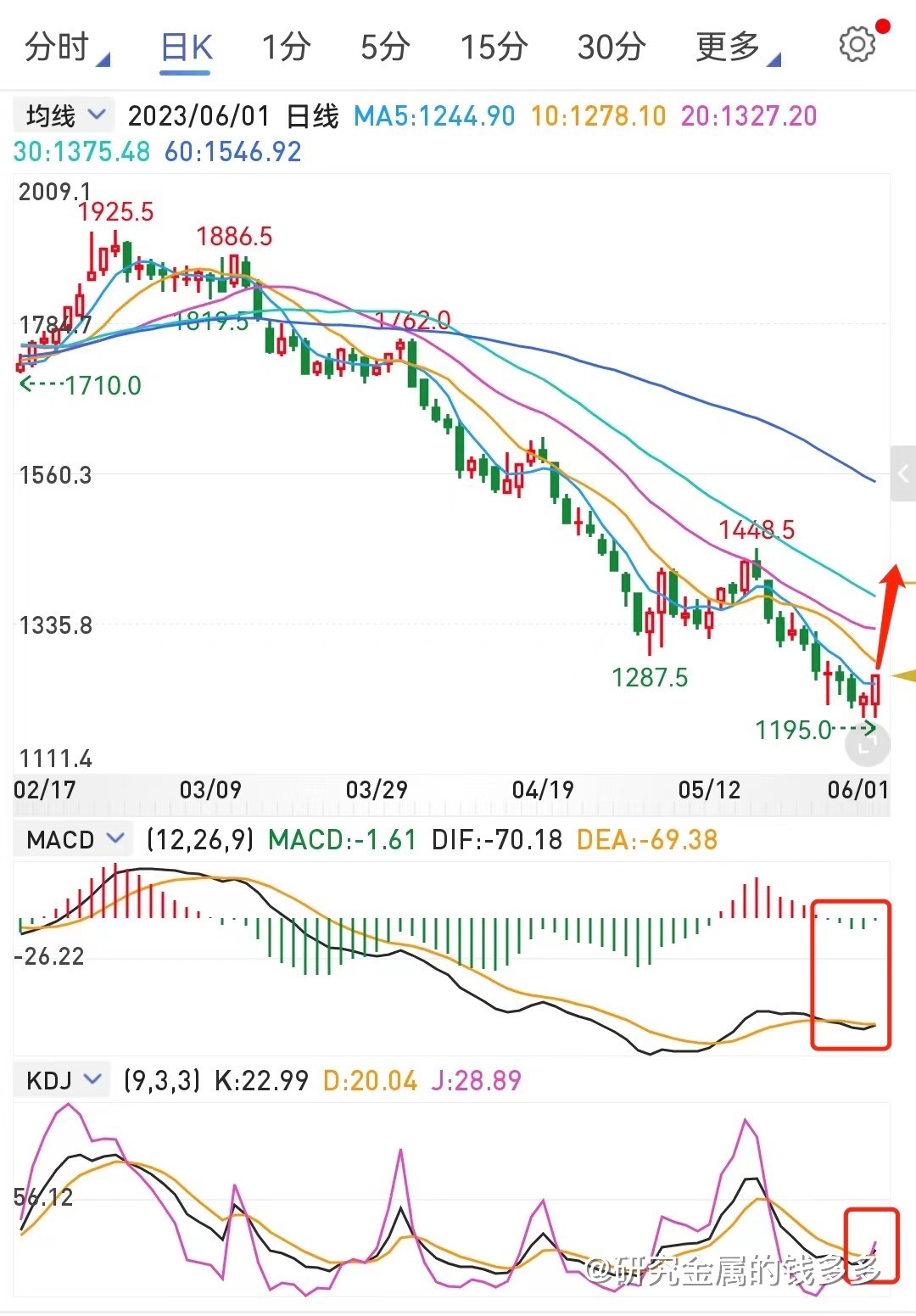Screen dimensions: 916x1316
Task: Select the 日K chart tab
Action: pyautogui.click(x=187, y=47)
